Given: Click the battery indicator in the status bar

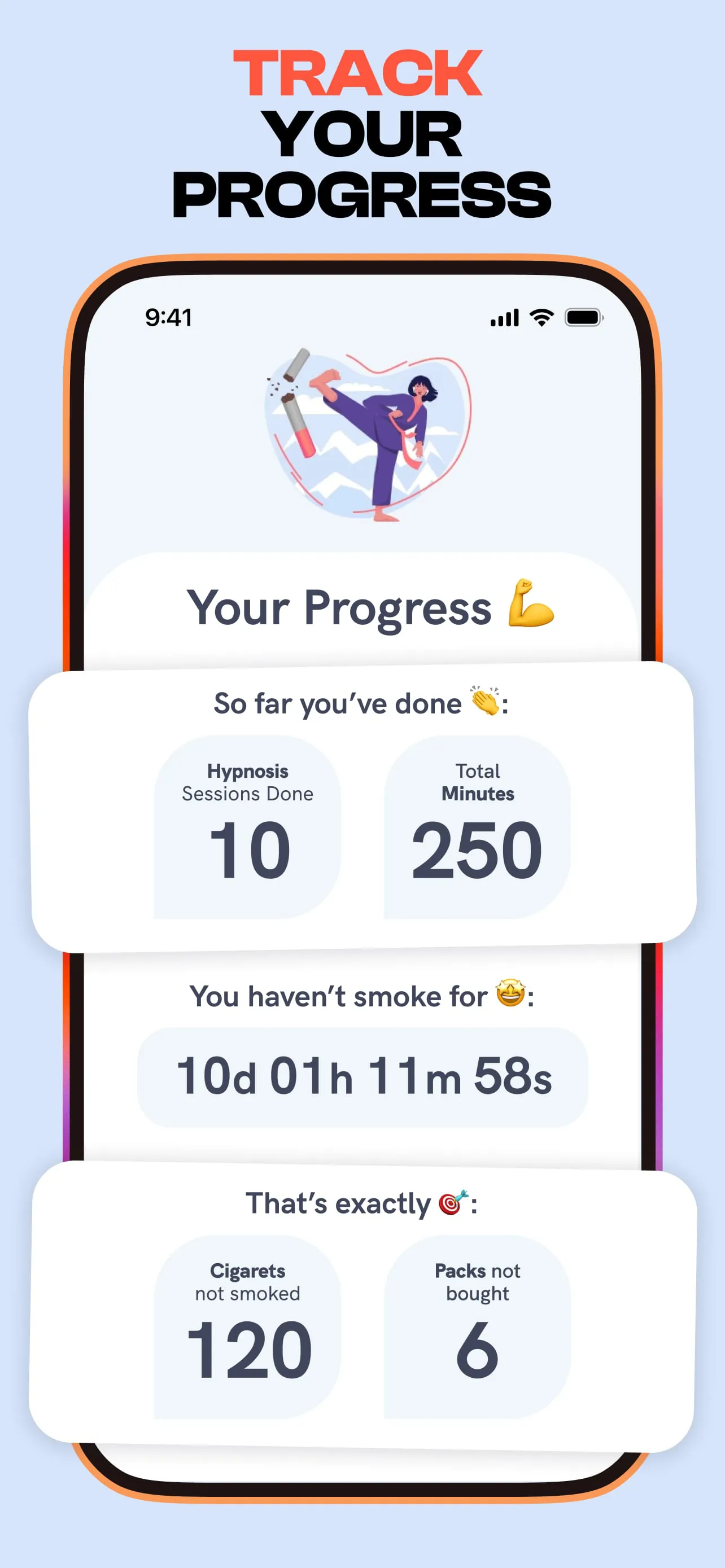Looking at the screenshot, I should [582, 317].
